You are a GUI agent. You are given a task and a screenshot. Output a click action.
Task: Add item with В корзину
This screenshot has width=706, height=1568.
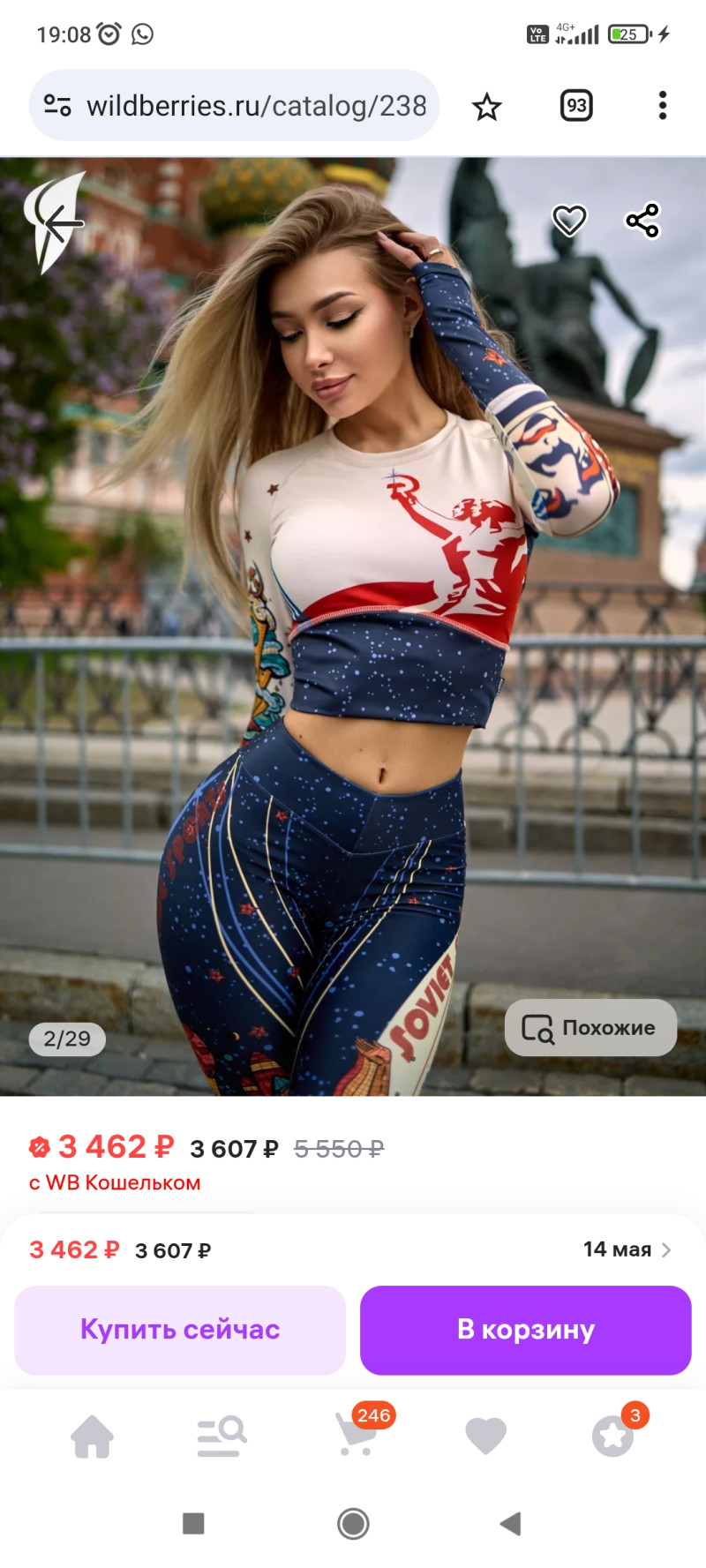click(x=525, y=1330)
